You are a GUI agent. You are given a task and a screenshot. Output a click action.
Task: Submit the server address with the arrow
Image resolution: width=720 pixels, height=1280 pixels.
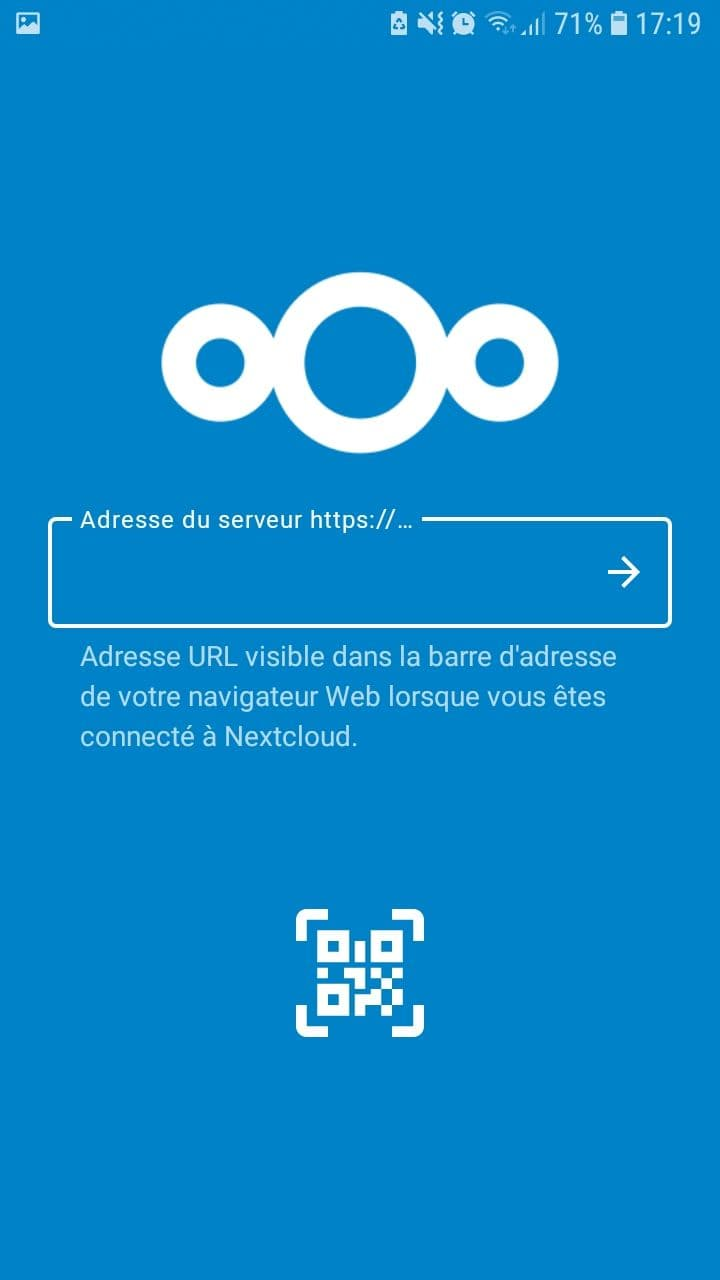pos(624,573)
